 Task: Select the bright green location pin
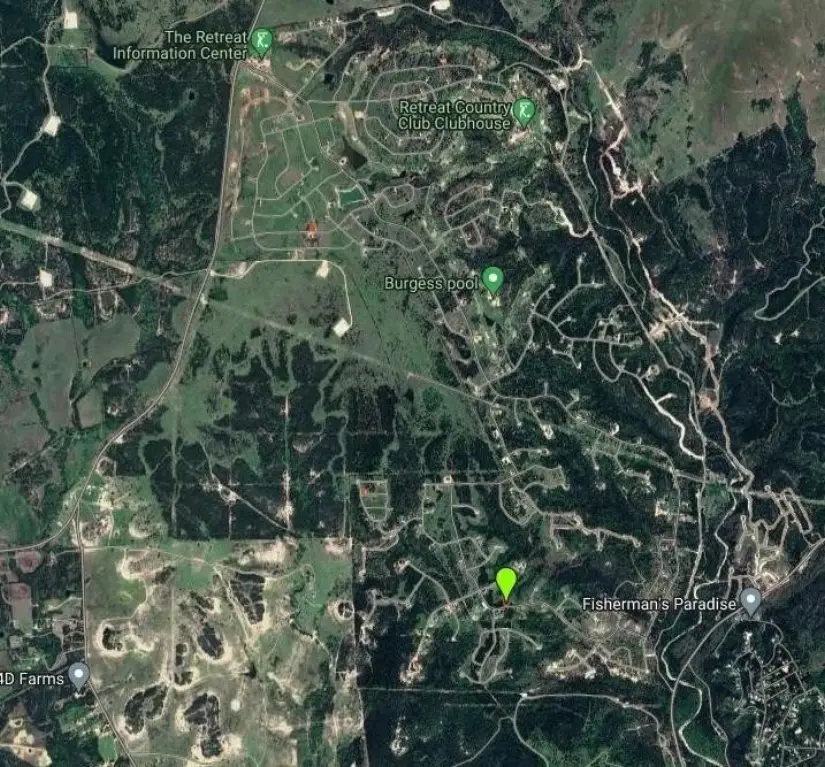(506, 583)
